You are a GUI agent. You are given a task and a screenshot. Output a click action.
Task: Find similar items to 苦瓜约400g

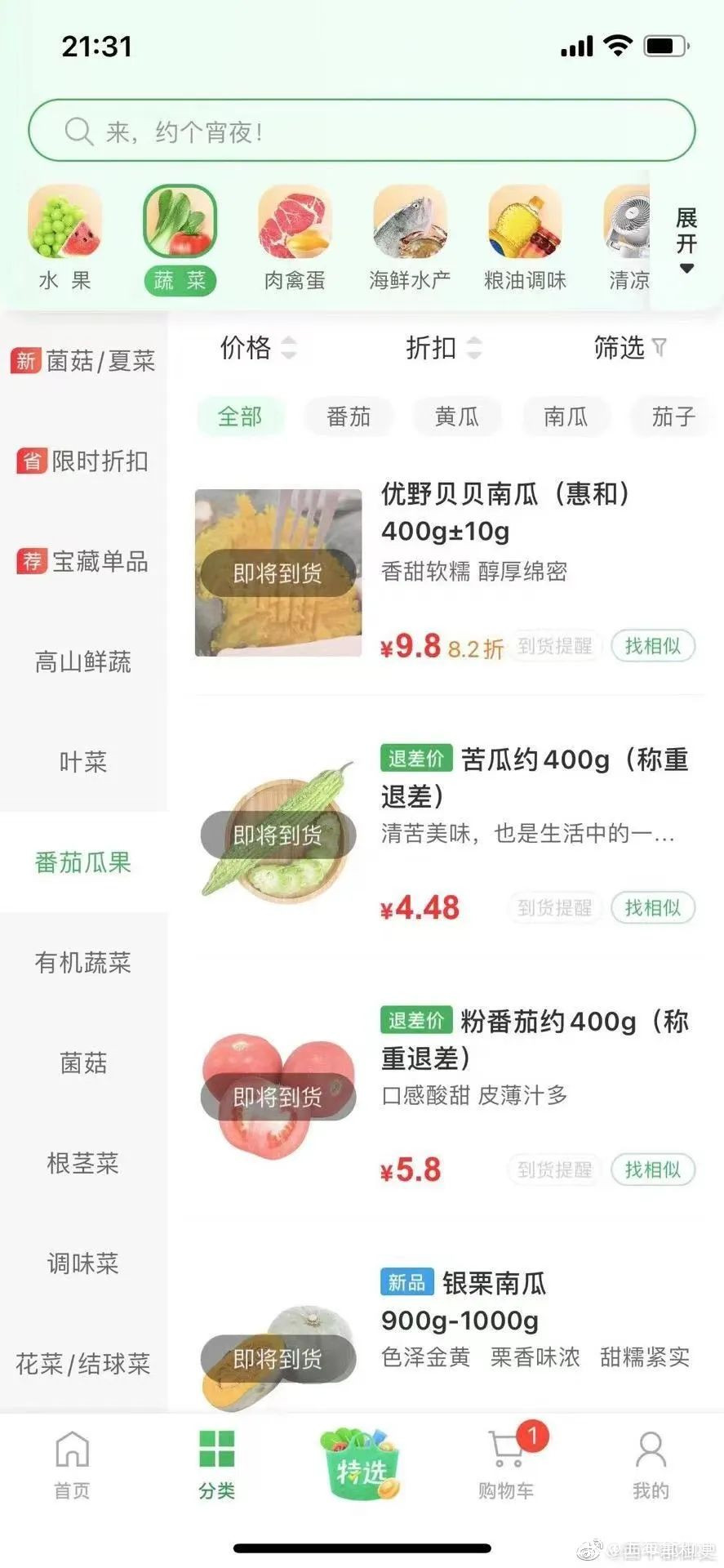(652, 907)
